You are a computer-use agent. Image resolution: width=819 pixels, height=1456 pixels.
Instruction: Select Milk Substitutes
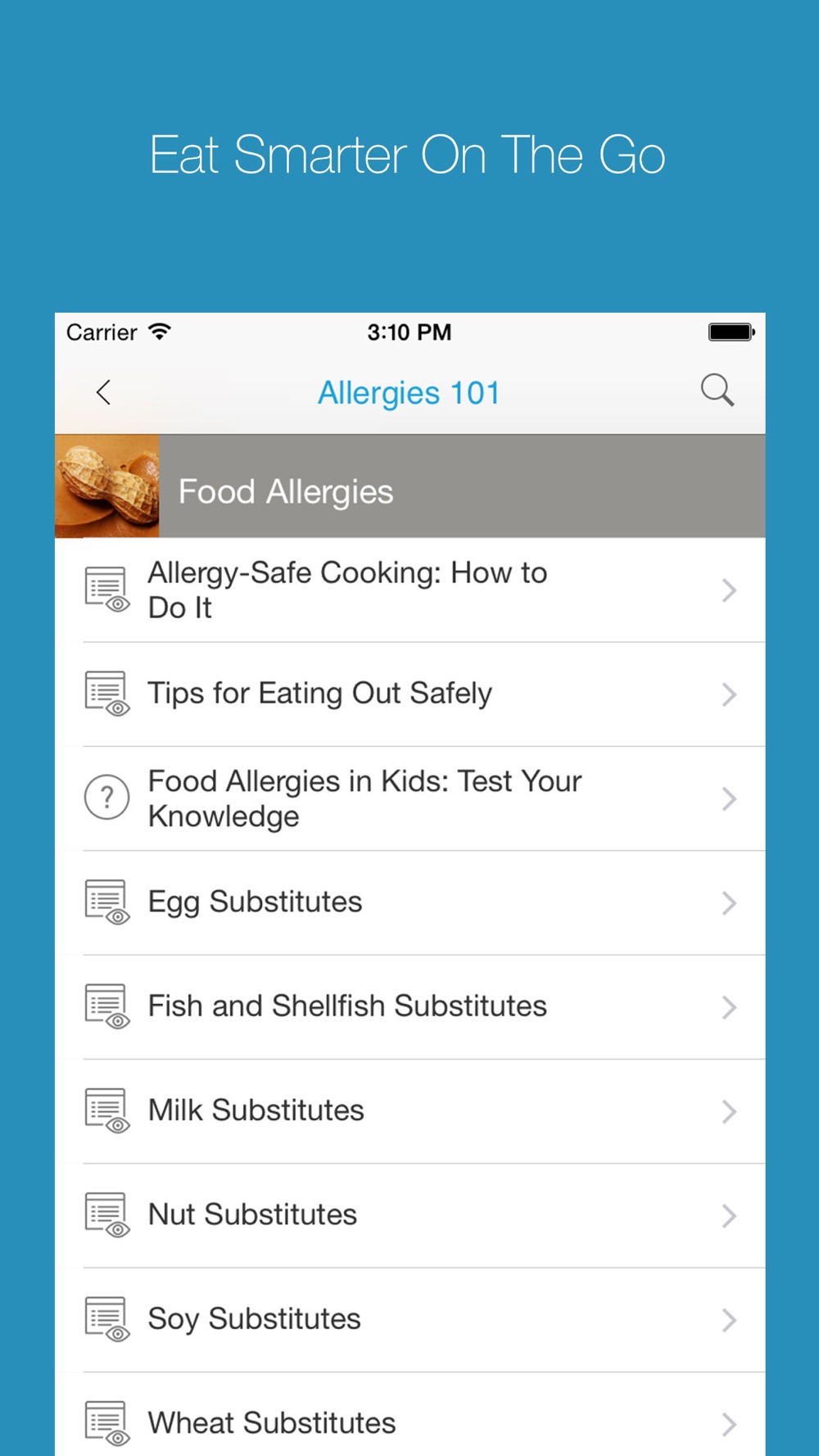point(410,1111)
